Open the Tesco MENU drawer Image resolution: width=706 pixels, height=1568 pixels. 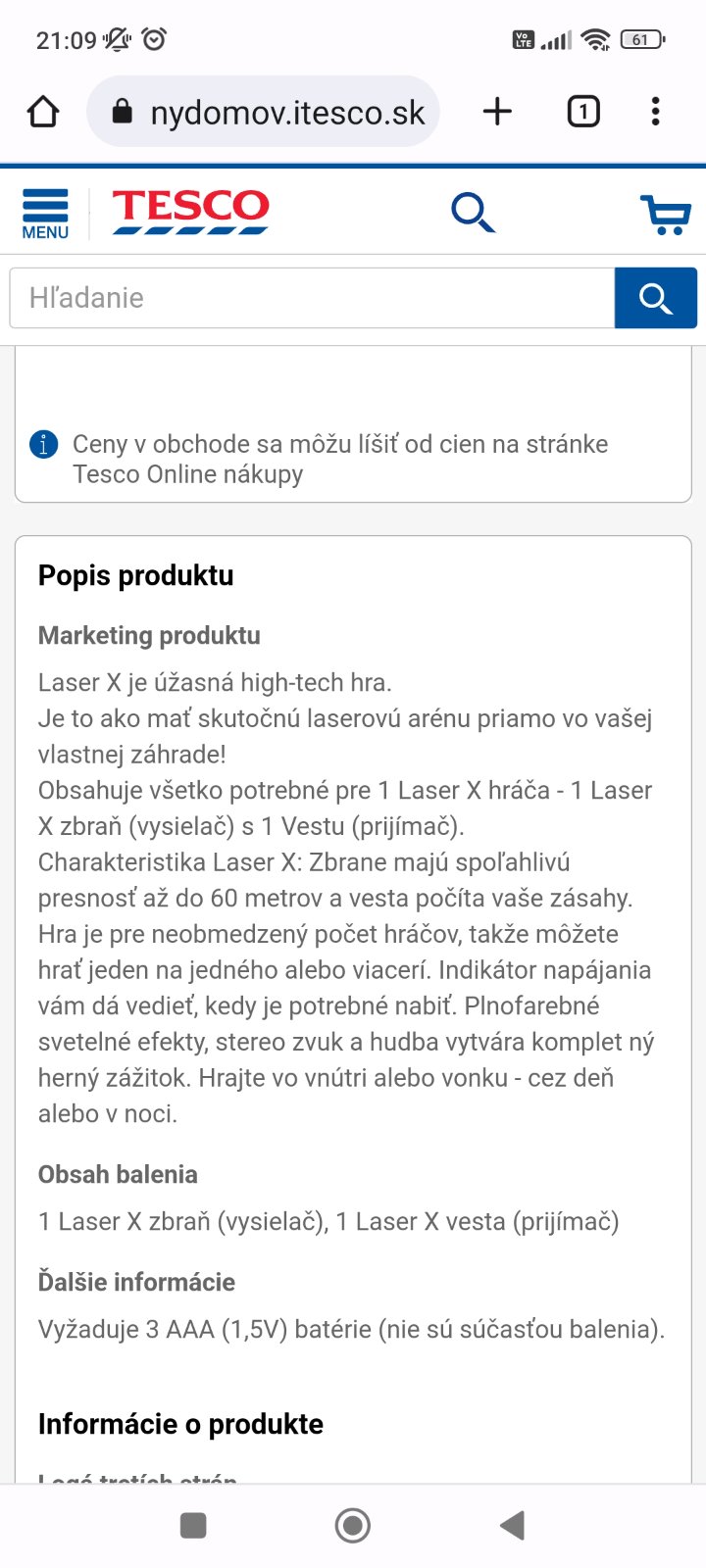pos(45,214)
